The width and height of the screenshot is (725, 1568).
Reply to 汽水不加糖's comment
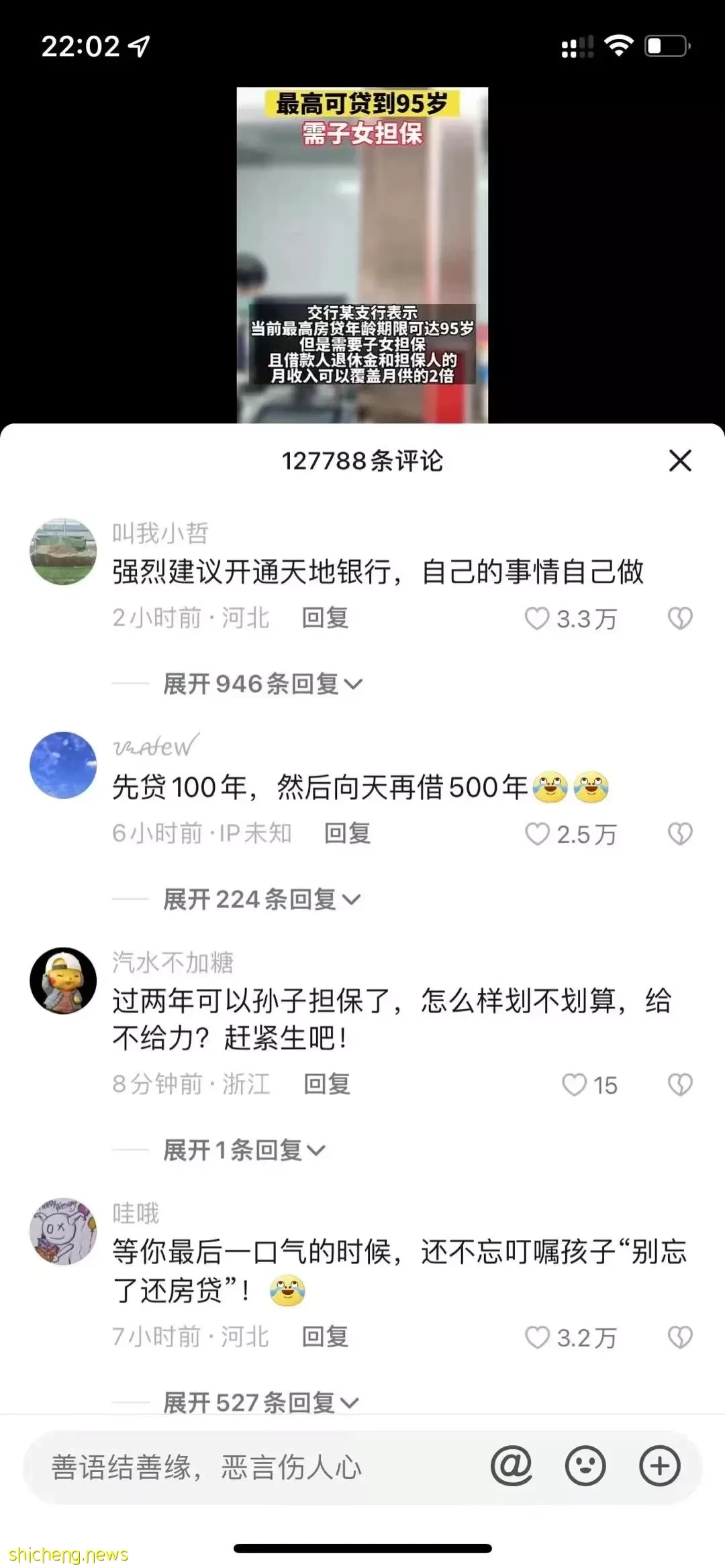327,1084
